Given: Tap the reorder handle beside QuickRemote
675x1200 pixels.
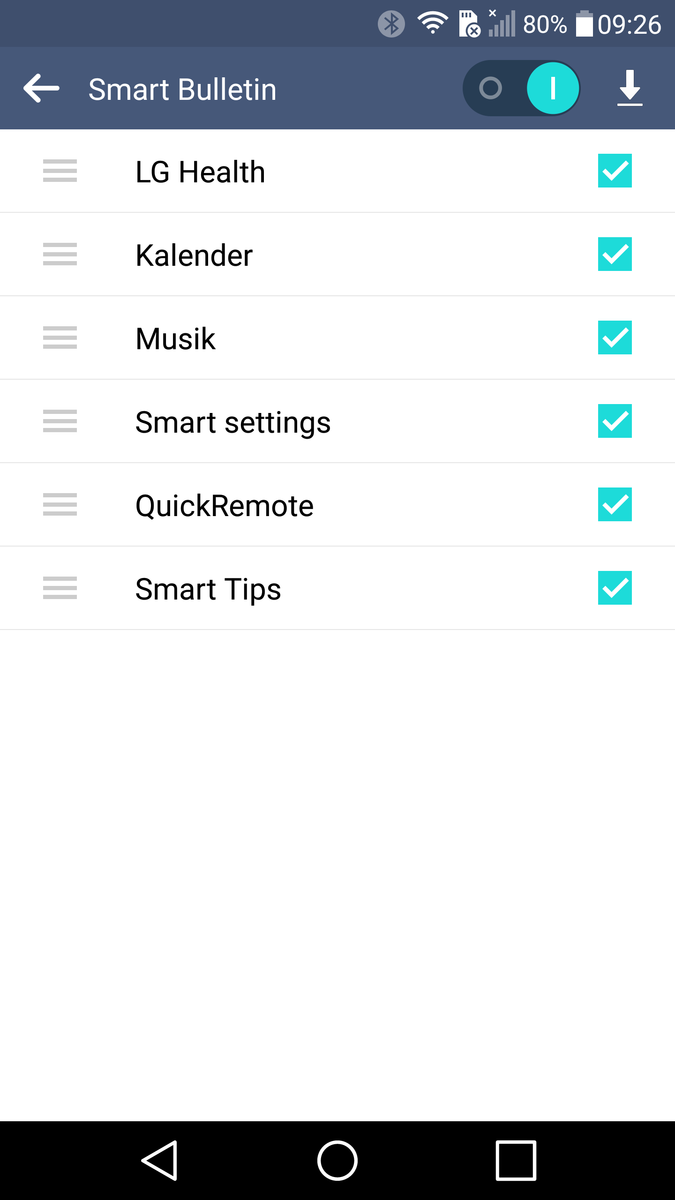Looking at the screenshot, I should point(60,504).
